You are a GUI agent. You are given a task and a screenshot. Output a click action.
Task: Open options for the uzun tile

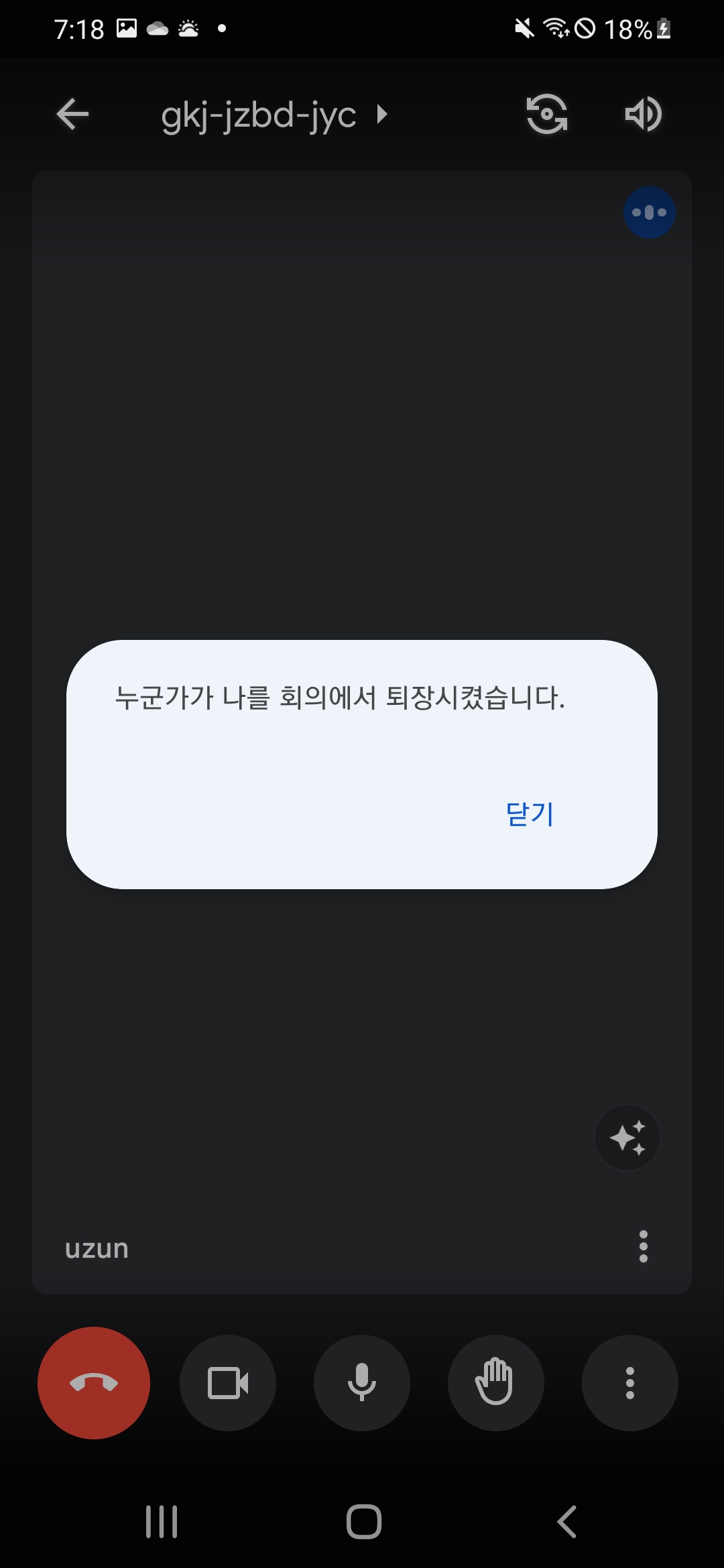(x=644, y=1246)
